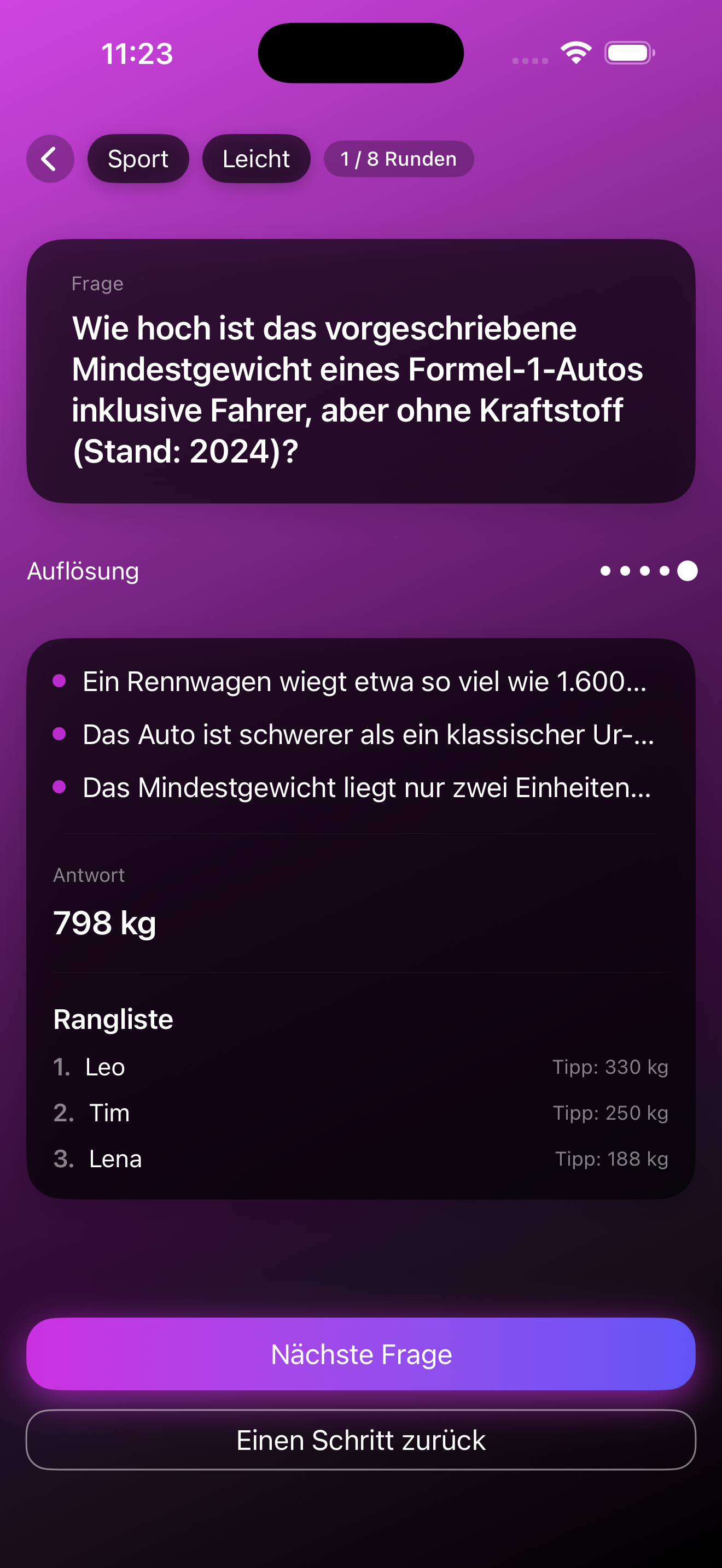The image size is (722, 1568).
Task: Tap Einen Schritt zurück
Action: coord(361,1440)
